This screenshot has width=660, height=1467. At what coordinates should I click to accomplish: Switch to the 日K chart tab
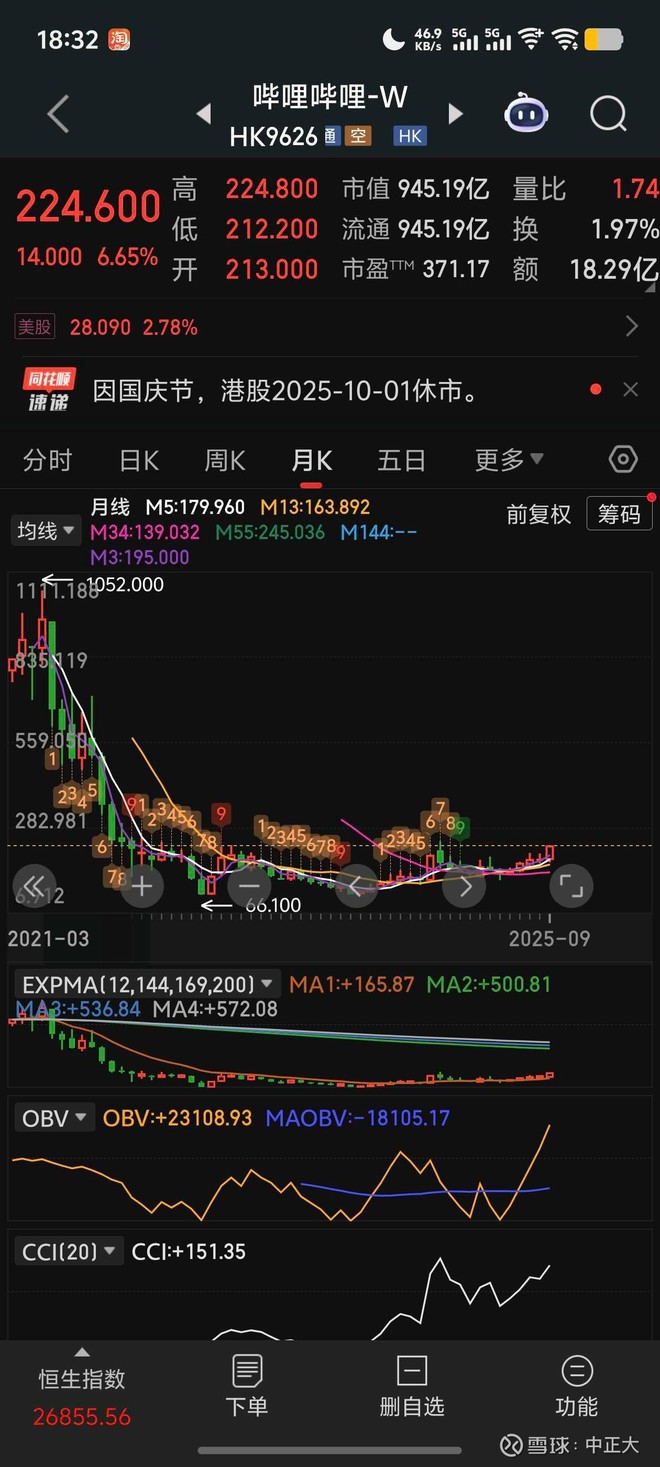pos(139,460)
